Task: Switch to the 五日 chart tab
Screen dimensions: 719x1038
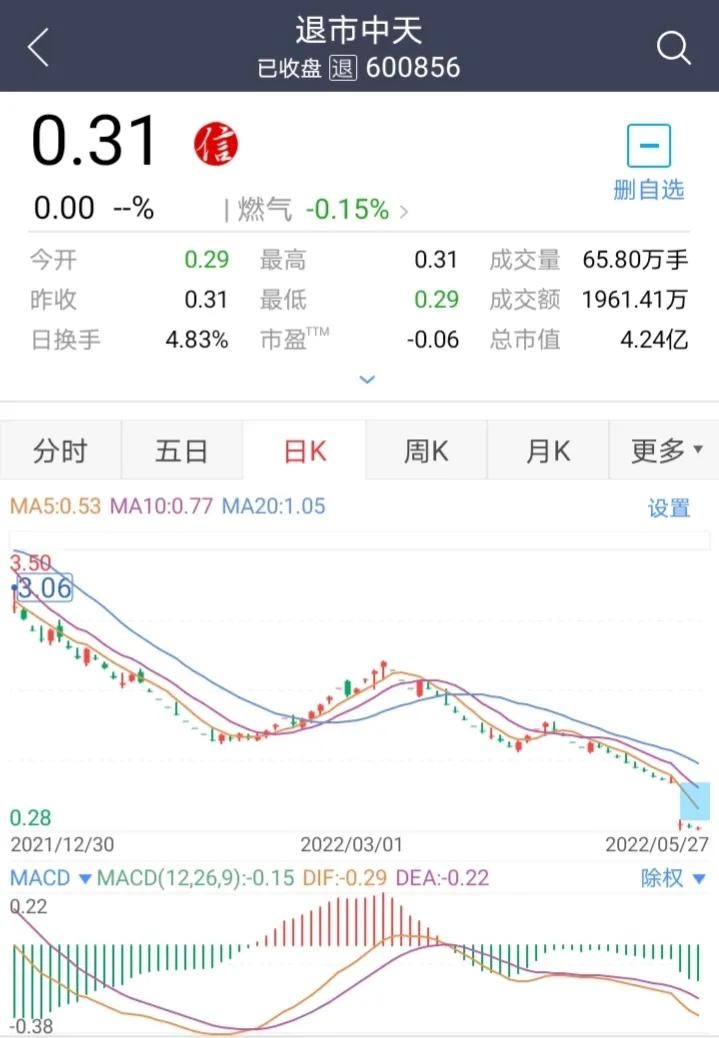Action: coord(182,451)
